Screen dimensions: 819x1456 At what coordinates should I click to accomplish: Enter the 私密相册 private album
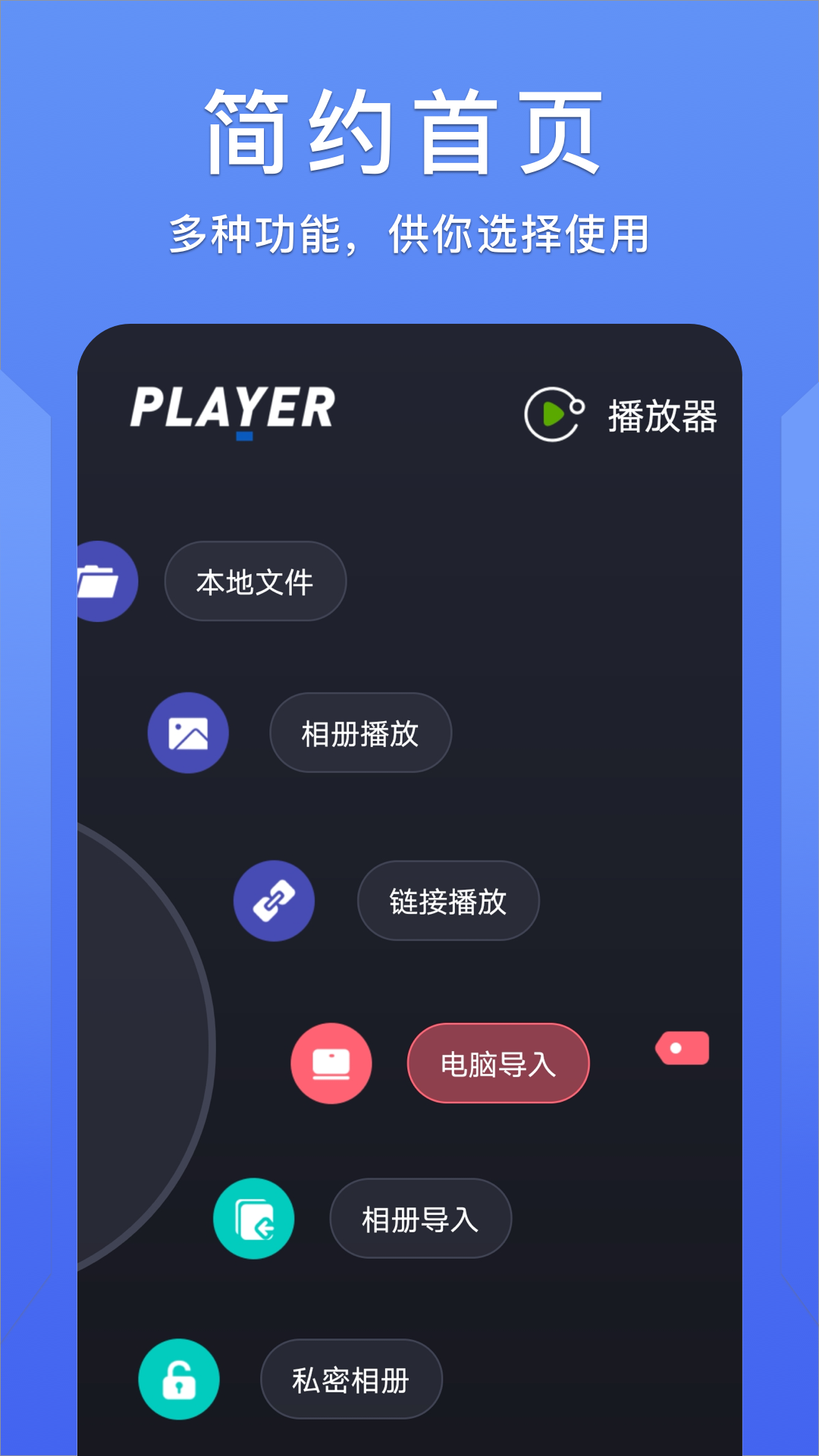point(350,1379)
